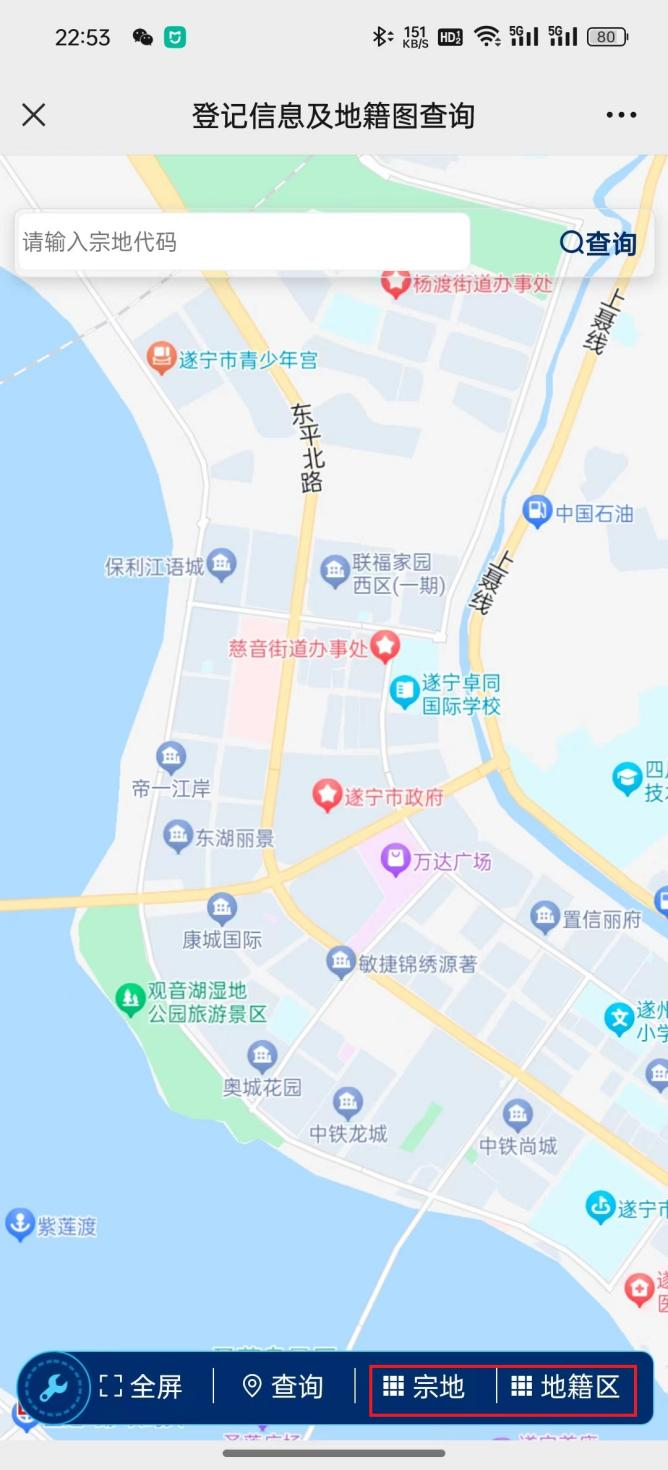Image resolution: width=668 pixels, height=1470 pixels.
Task: Select 查询 in the bottom toolbar
Action: pyautogui.click(x=284, y=1387)
